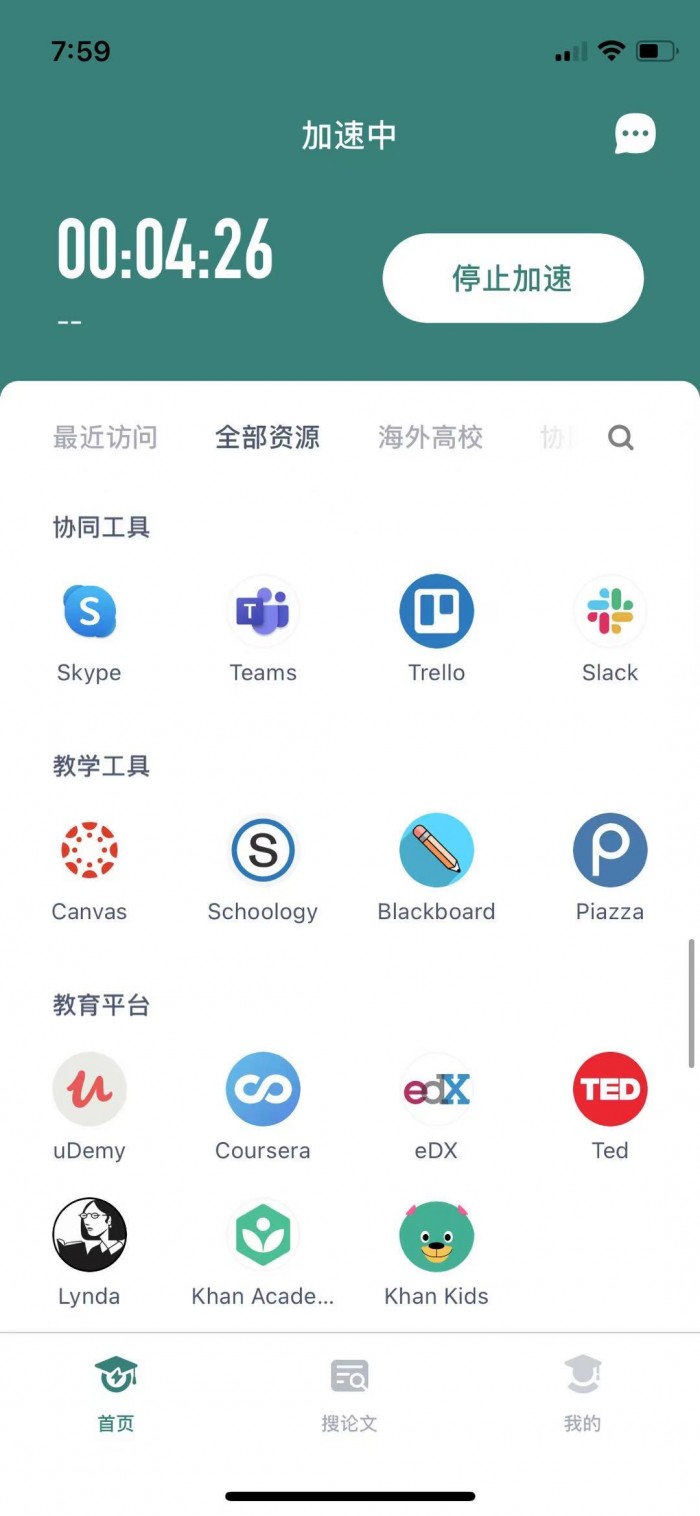The height and width of the screenshot is (1516, 700).
Task: Switch to the 海外高校 tab
Action: (431, 438)
